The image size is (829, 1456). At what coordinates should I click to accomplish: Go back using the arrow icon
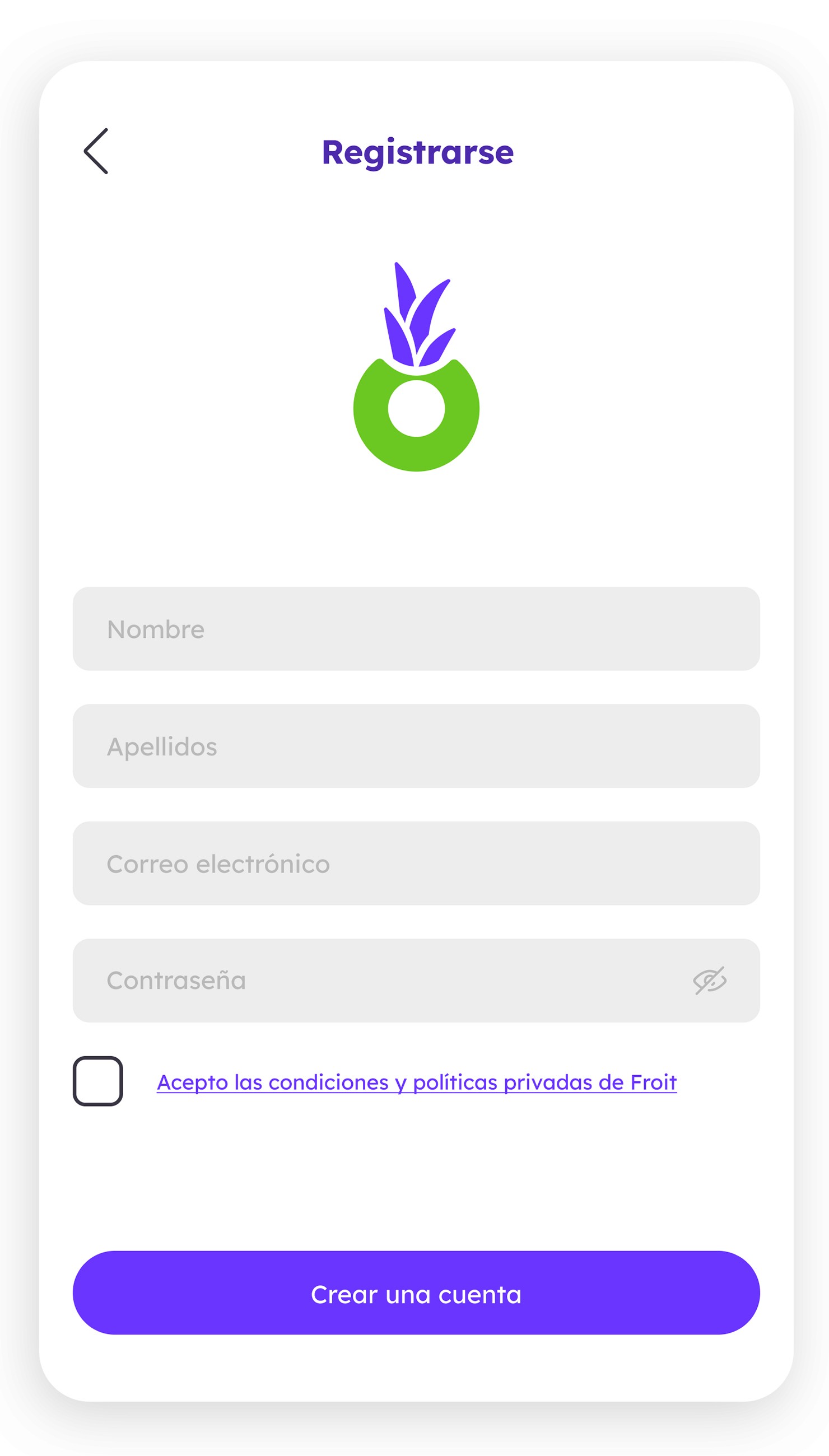(x=96, y=151)
